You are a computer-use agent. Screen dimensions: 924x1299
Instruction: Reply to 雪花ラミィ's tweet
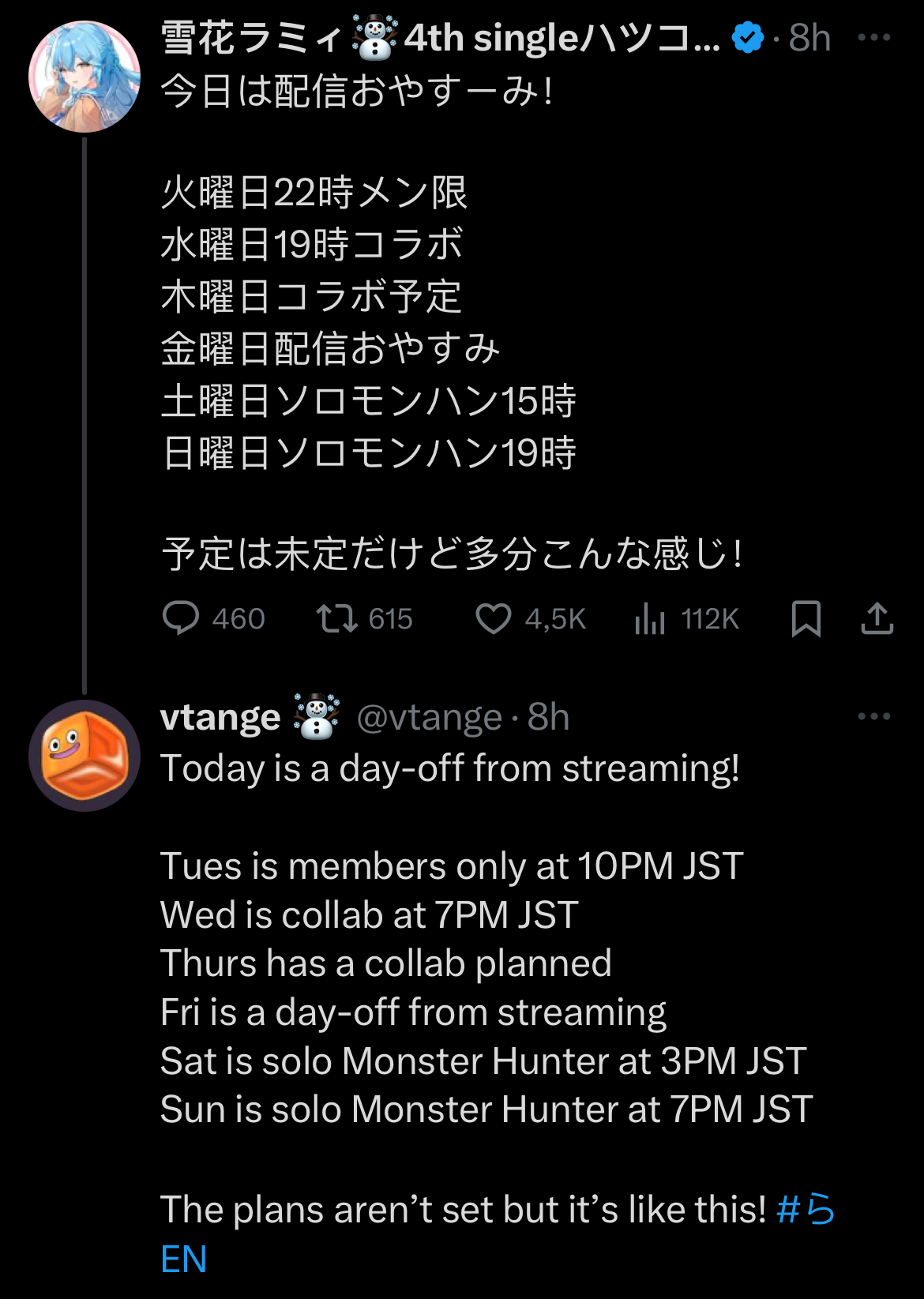pos(181,618)
